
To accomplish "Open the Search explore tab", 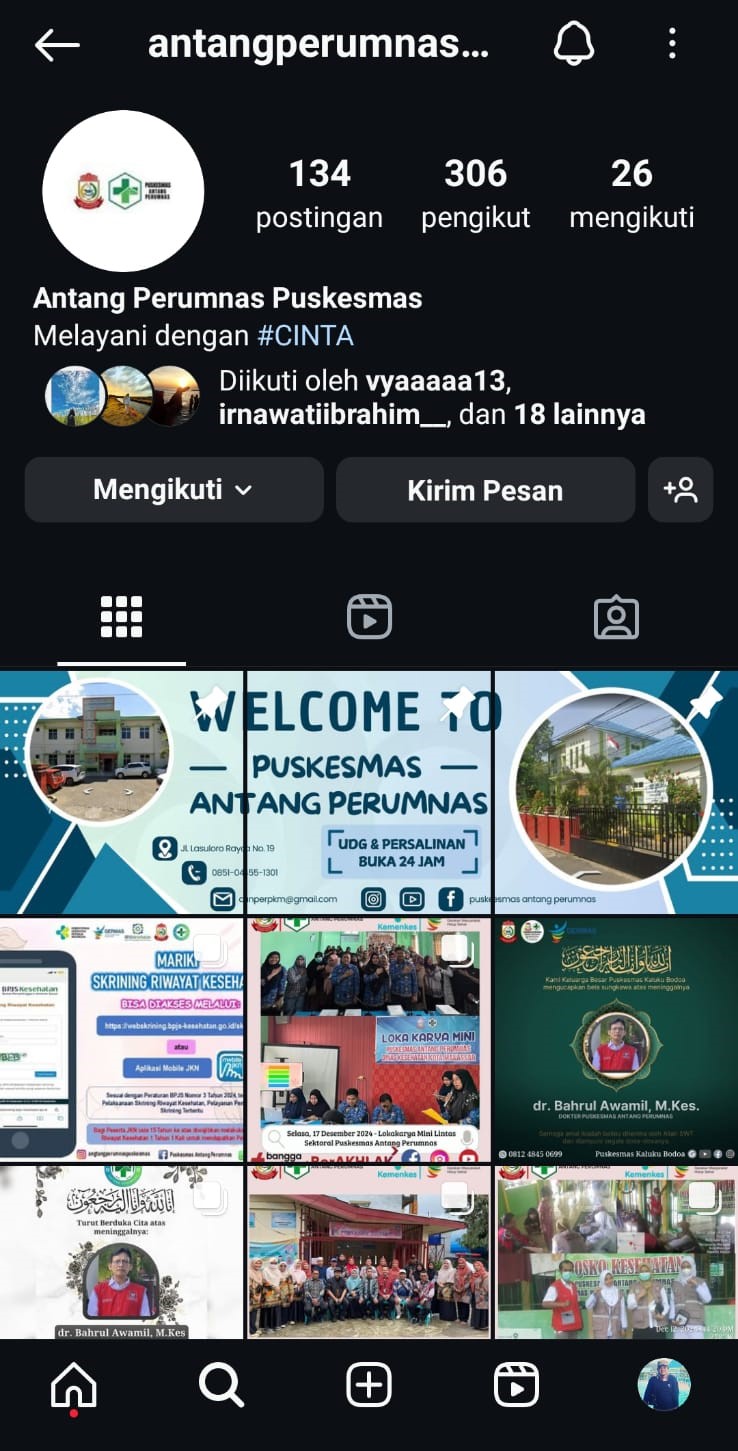I will (x=221, y=1386).
